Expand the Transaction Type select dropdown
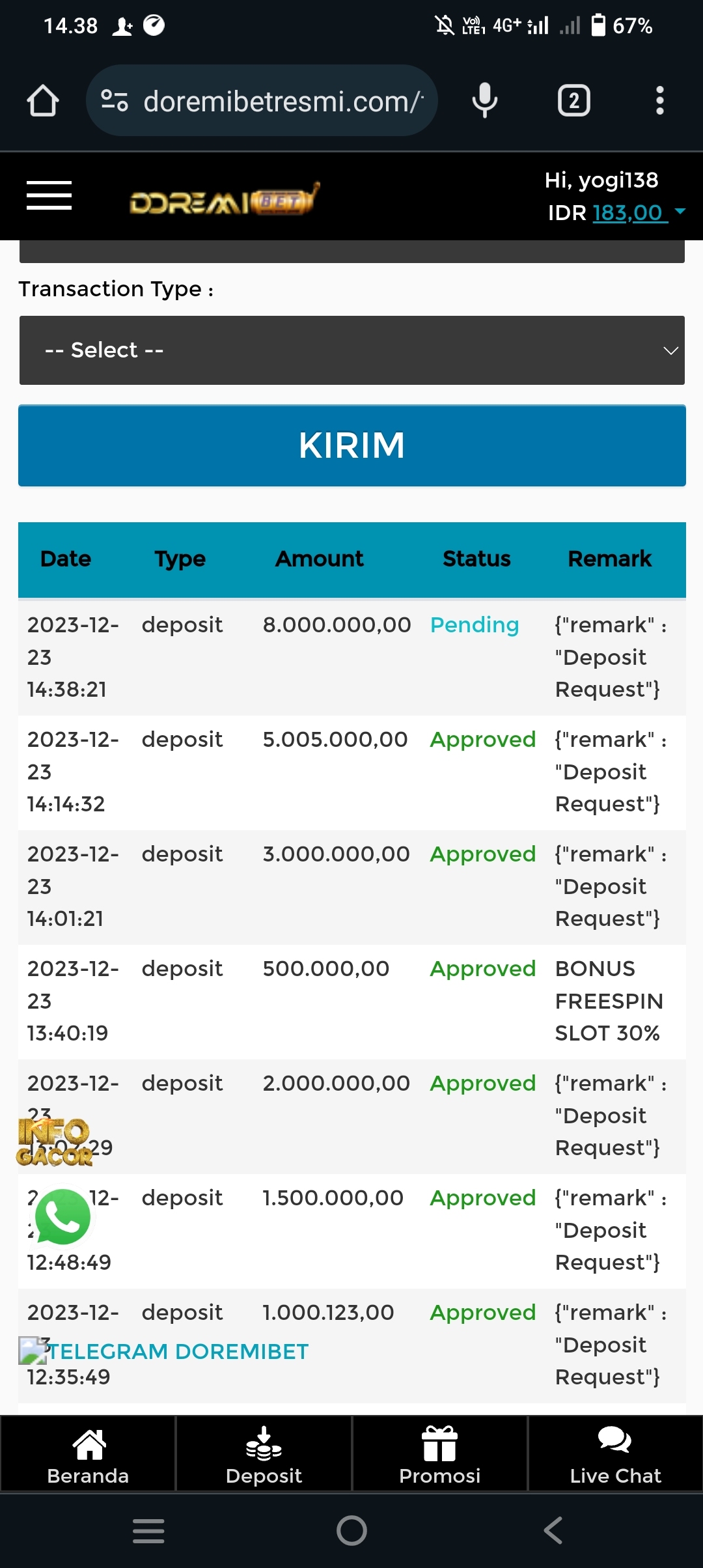703x1568 pixels. pyautogui.click(x=351, y=350)
